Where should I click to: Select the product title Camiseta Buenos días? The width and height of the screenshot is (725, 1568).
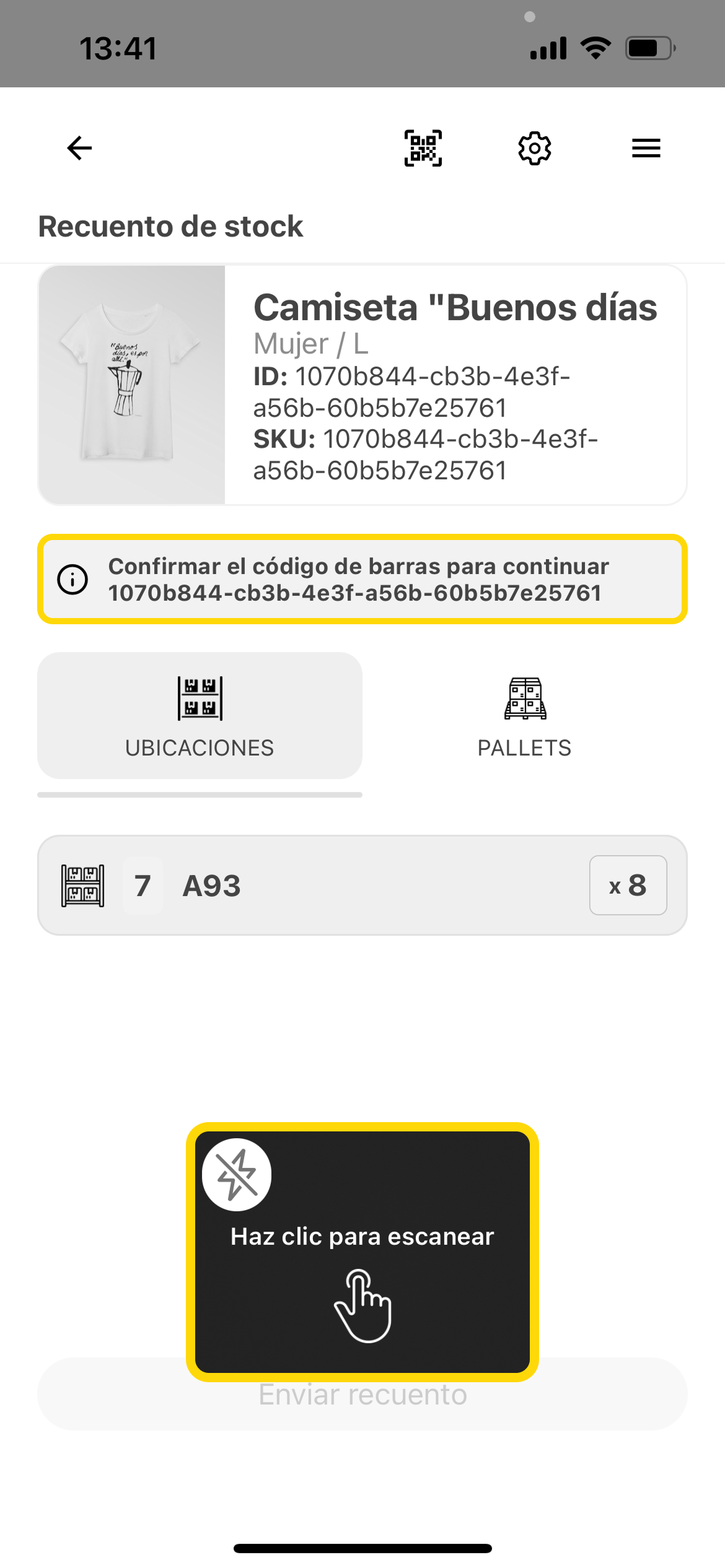point(455,307)
